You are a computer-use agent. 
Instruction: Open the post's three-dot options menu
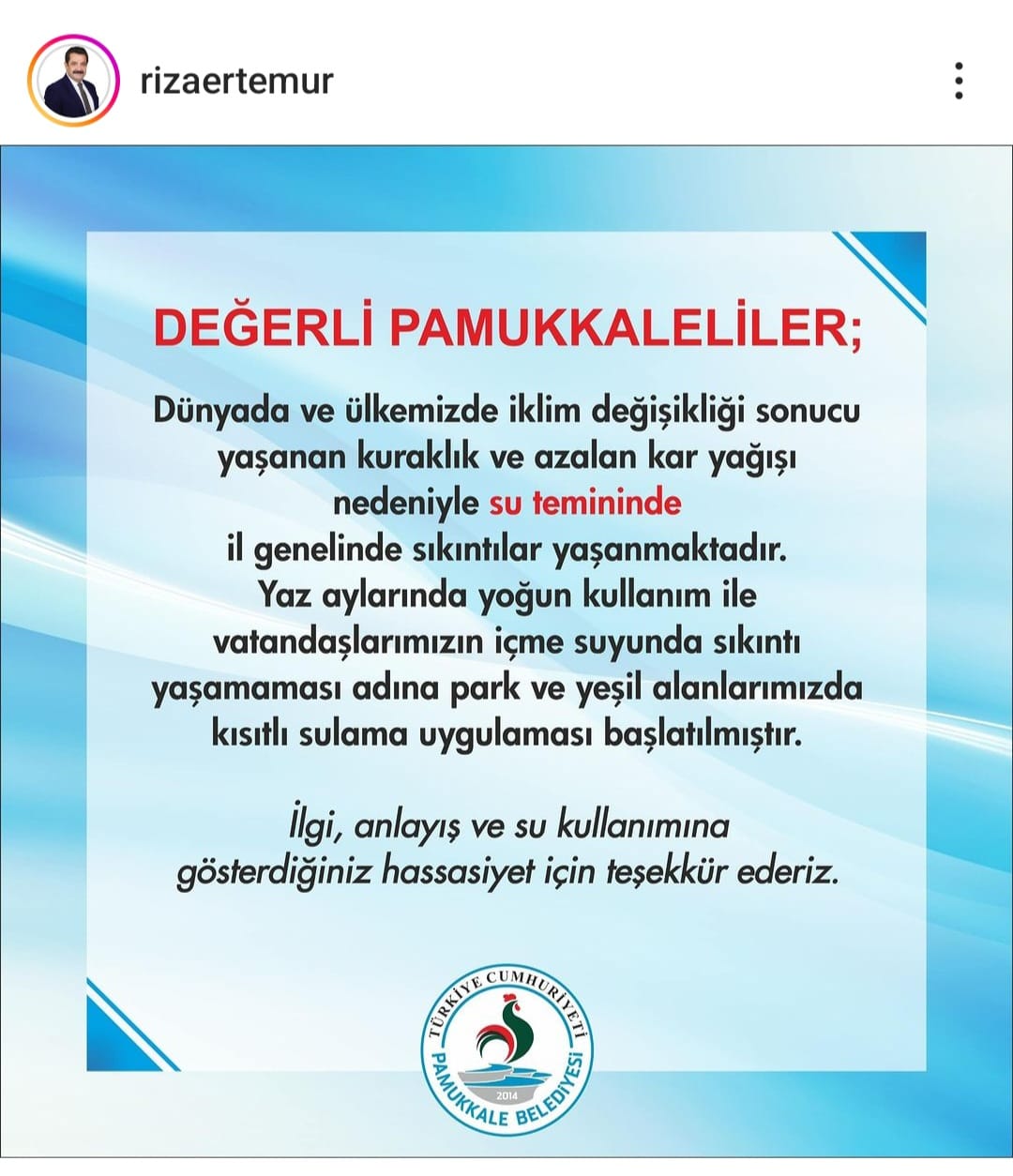click(958, 82)
